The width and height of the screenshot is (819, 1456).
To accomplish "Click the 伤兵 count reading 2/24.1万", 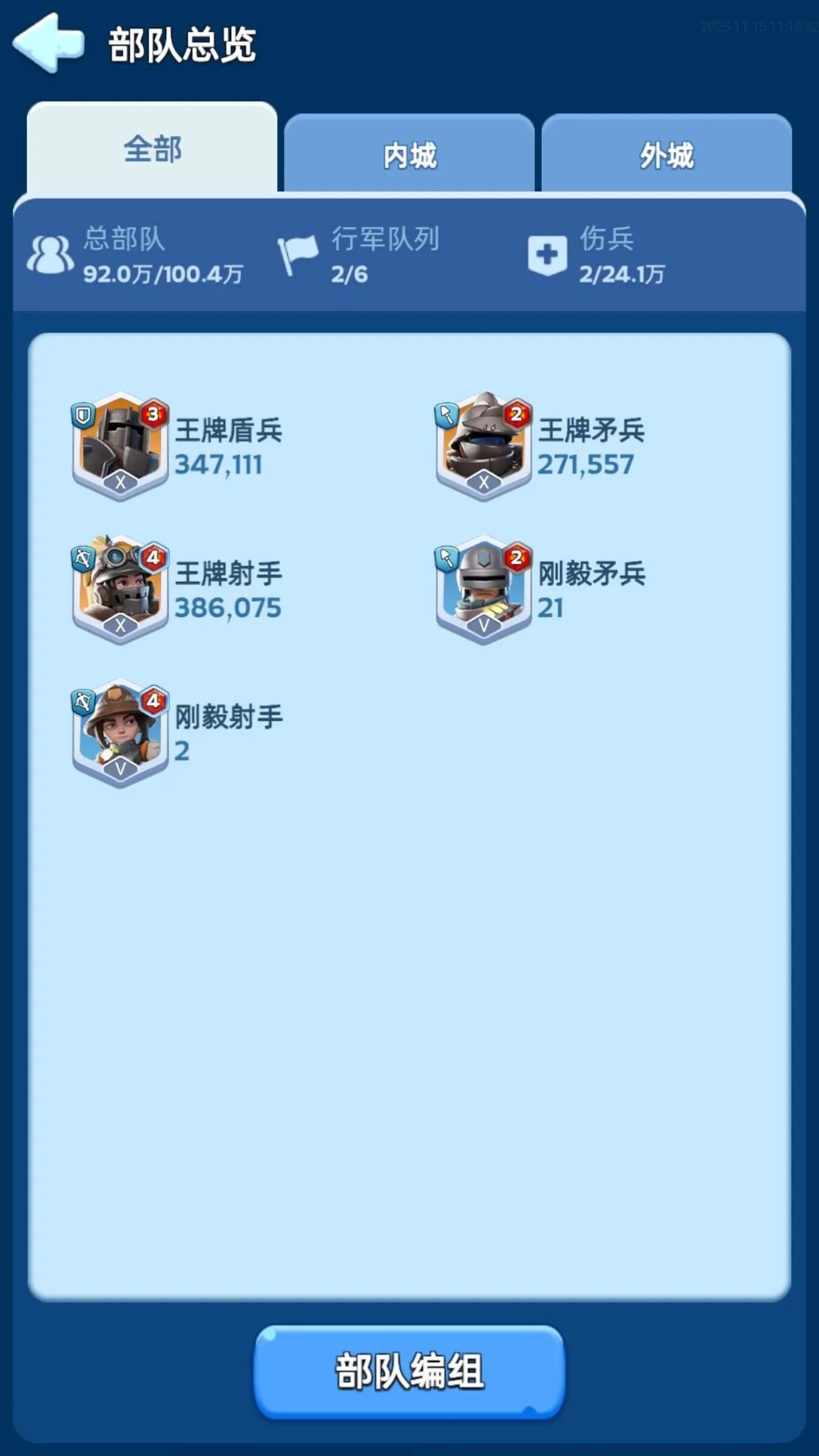I will tap(622, 276).
